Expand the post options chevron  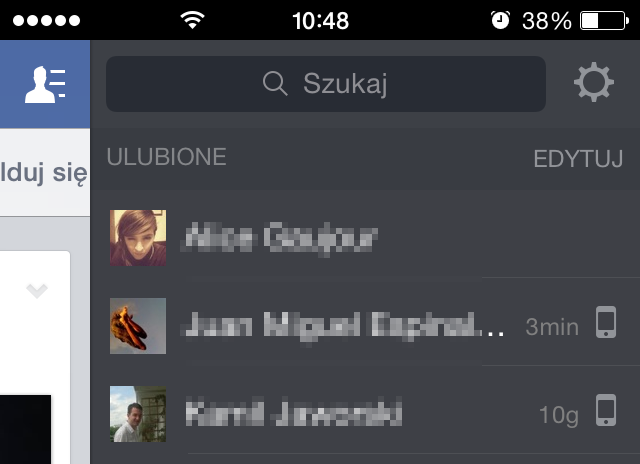coord(37,290)
